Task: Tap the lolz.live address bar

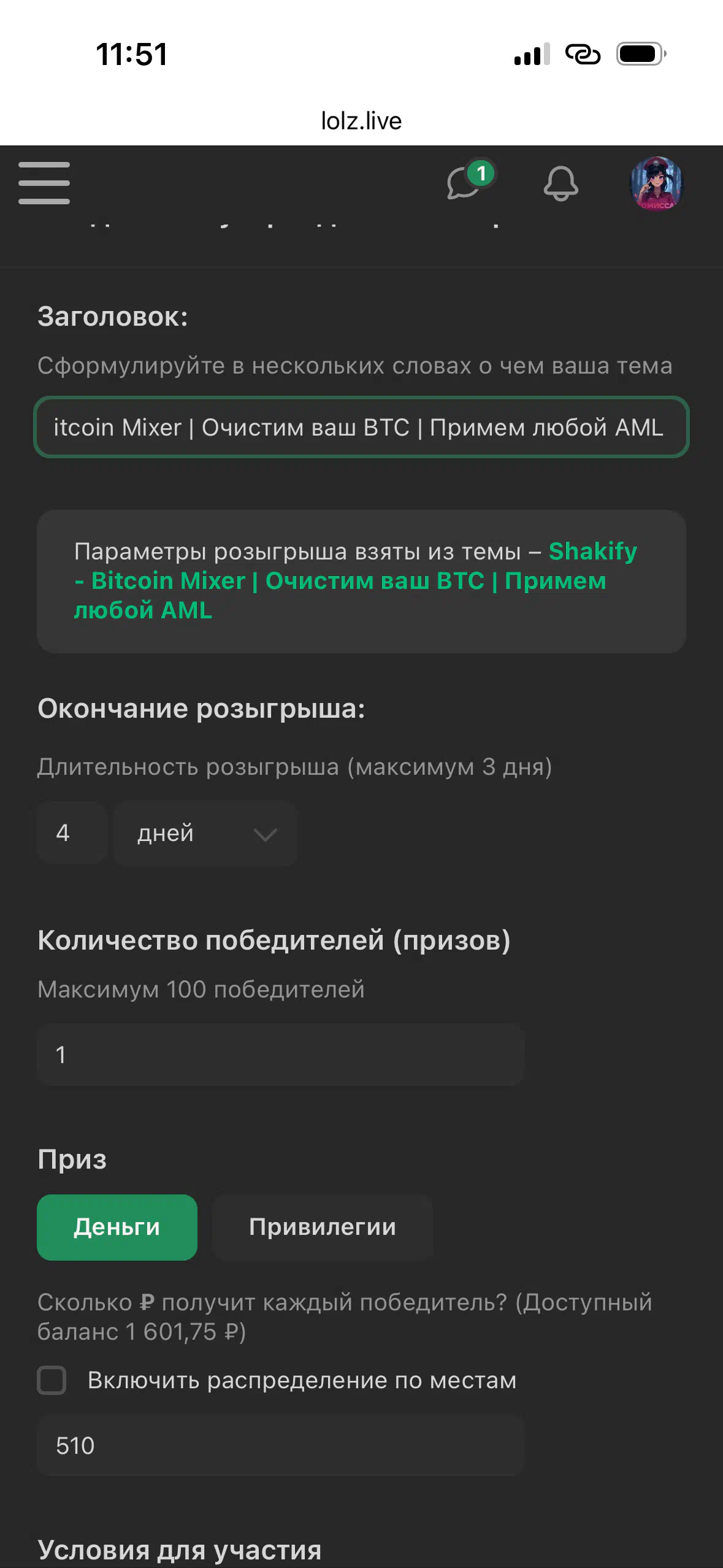Action: (361, 121)
